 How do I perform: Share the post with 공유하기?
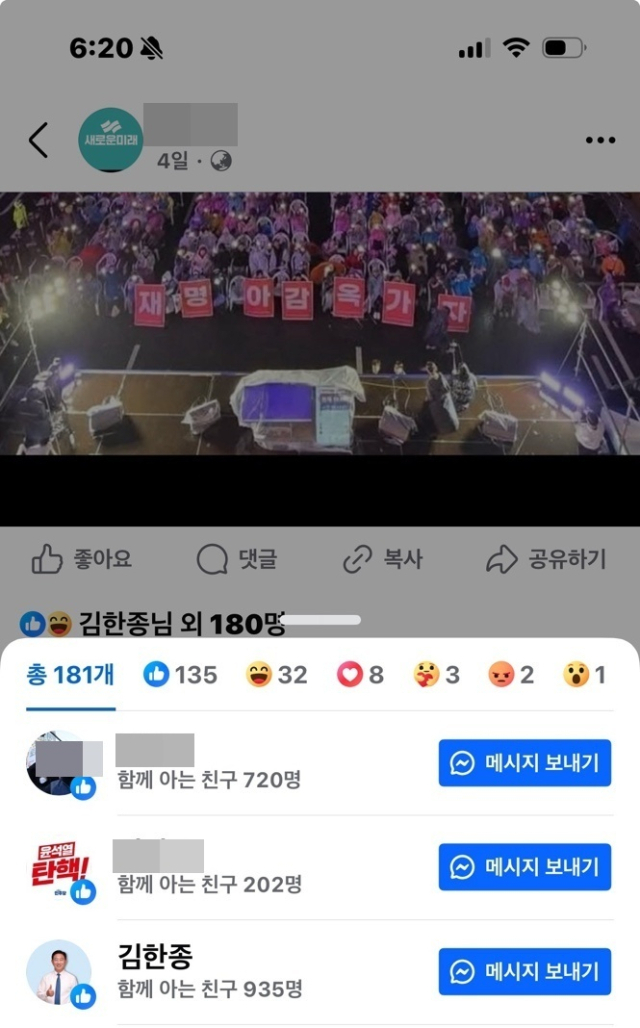[x=546, y=560]
